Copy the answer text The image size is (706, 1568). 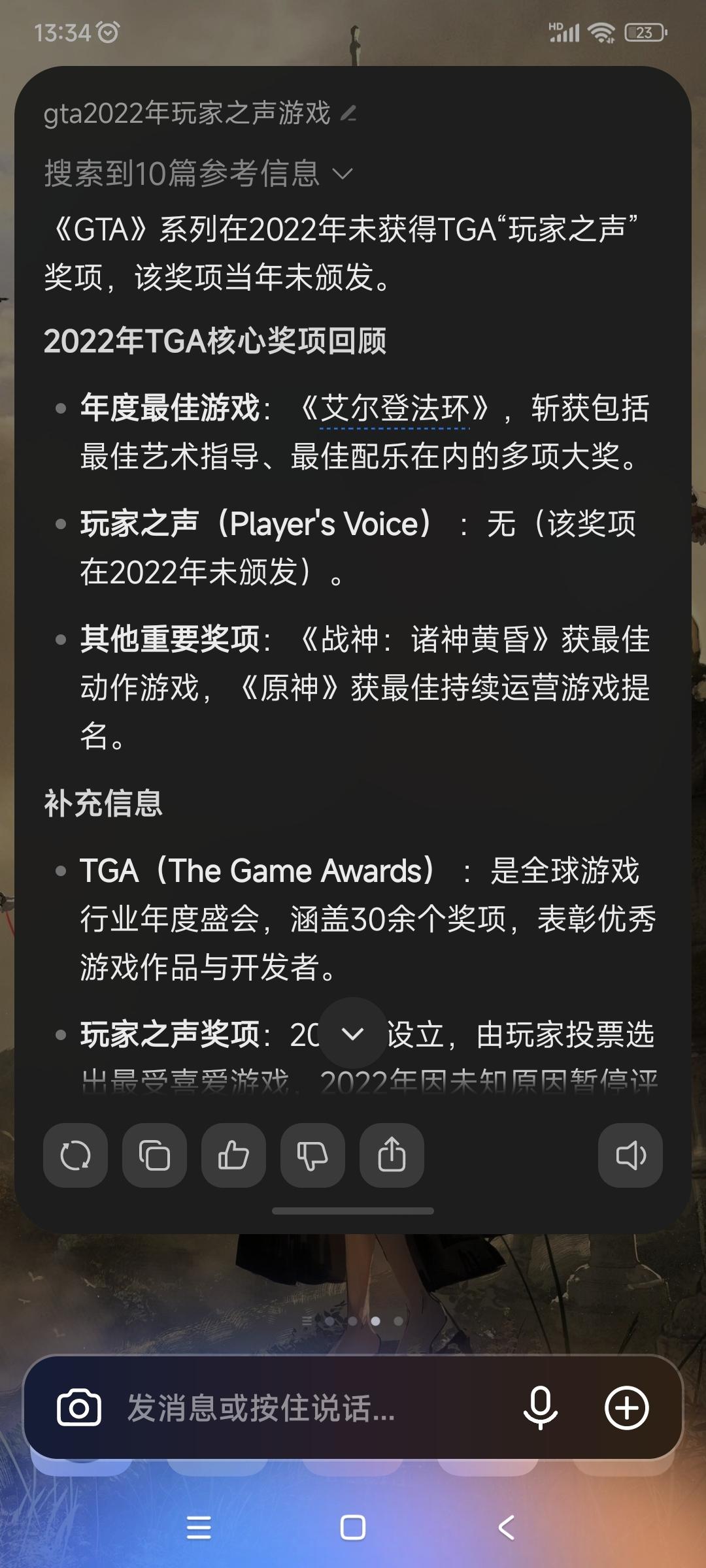(x=154, y=1156)
